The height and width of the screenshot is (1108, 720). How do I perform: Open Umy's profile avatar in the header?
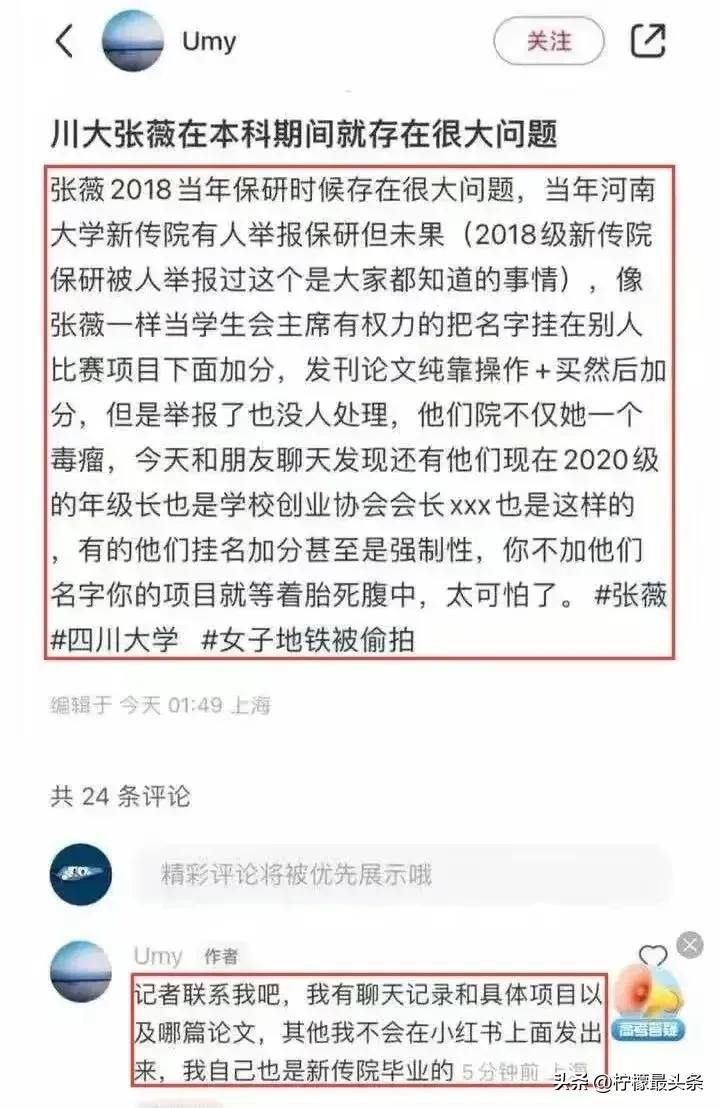point(133,41)
